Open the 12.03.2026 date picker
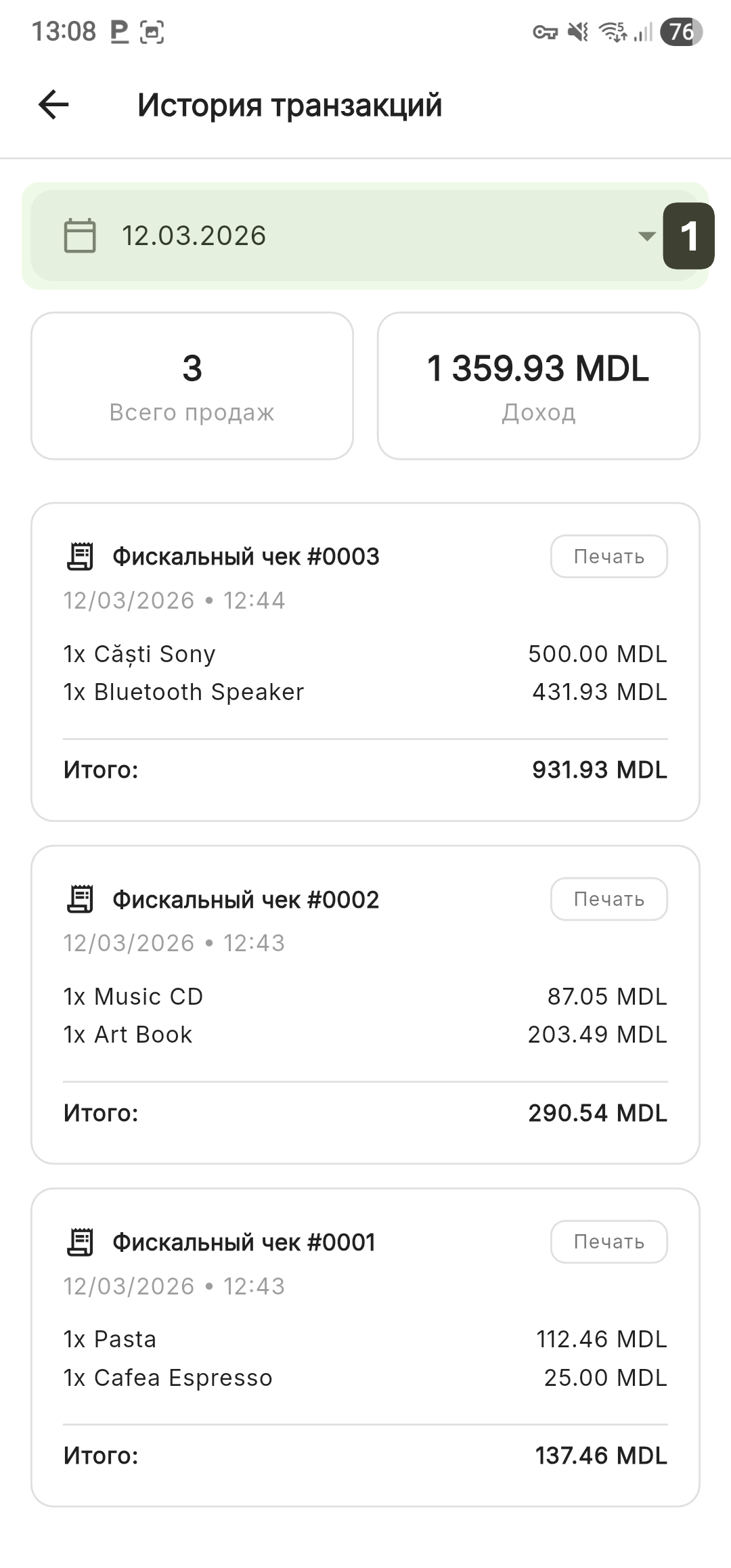Viewport: 731px width, 1568px height. (x=352, y=236)
